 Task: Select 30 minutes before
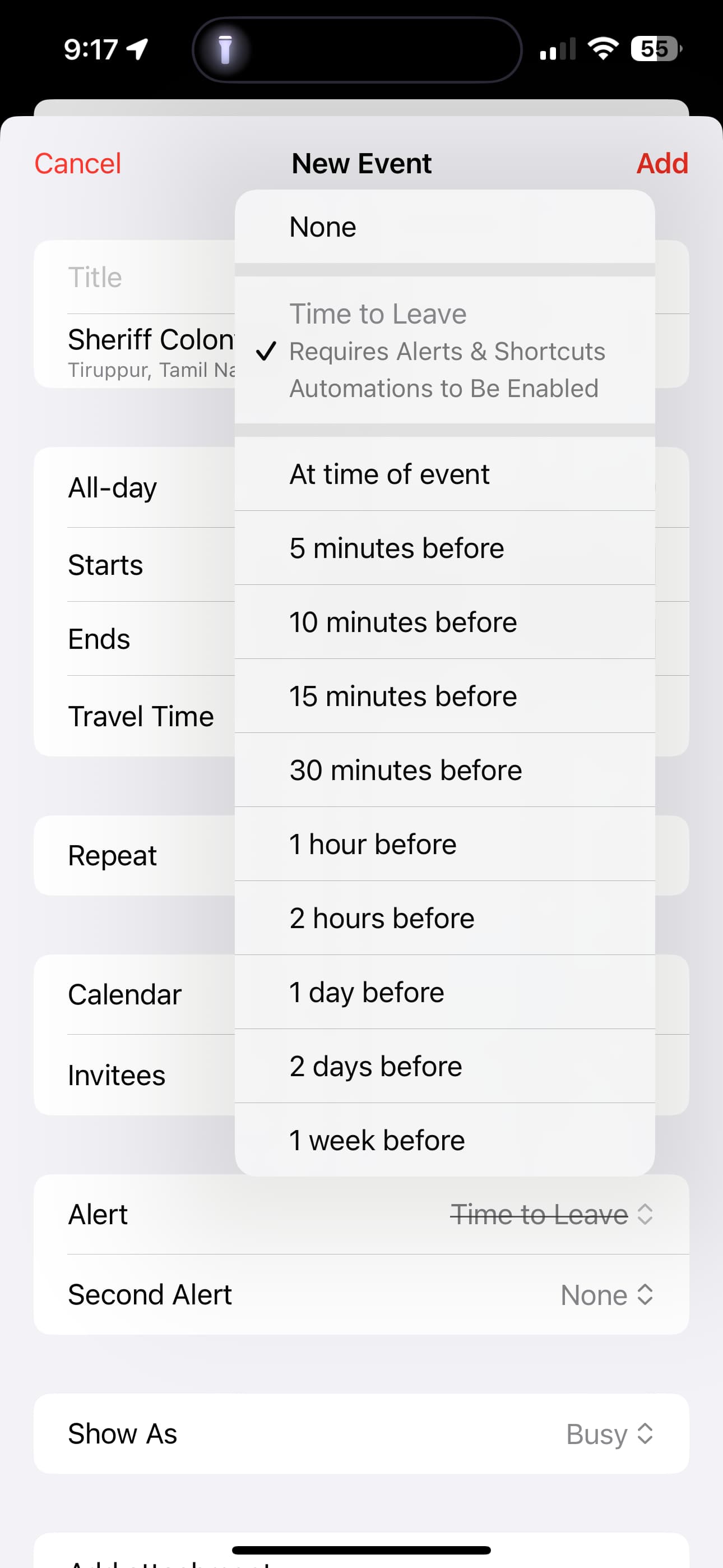coord(445,771)
